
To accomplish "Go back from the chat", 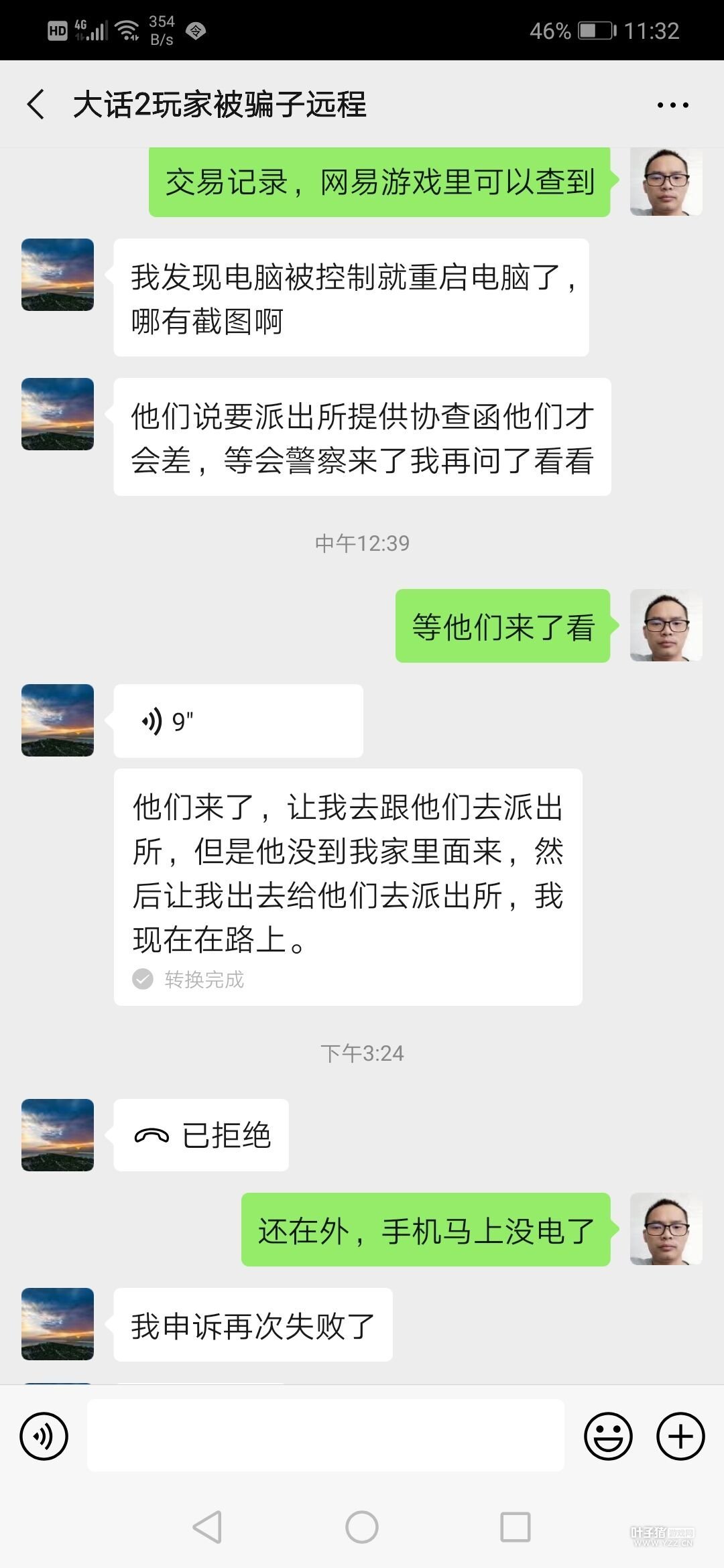I will 36,105.
